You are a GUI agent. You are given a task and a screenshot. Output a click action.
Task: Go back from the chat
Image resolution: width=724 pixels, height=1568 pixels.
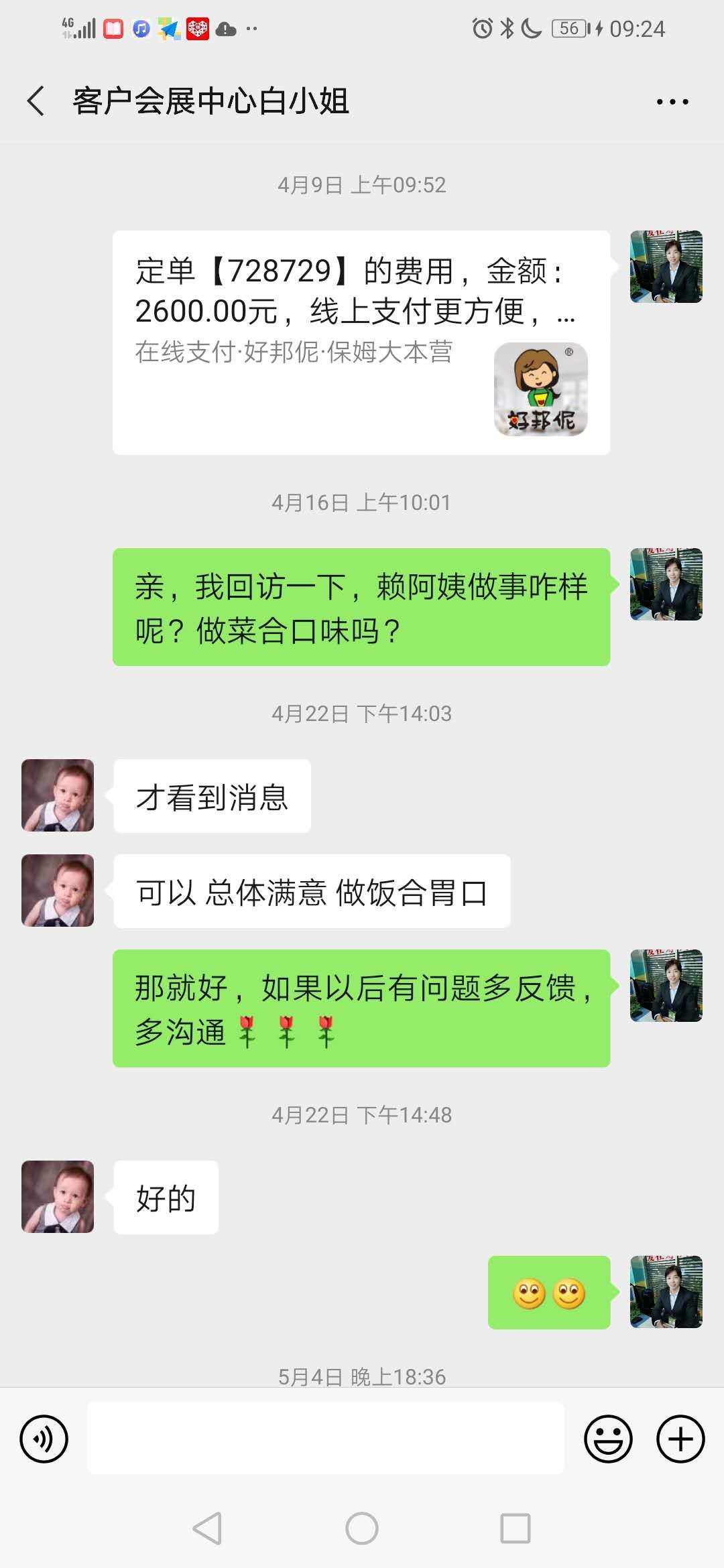click(x=36, y=102)
